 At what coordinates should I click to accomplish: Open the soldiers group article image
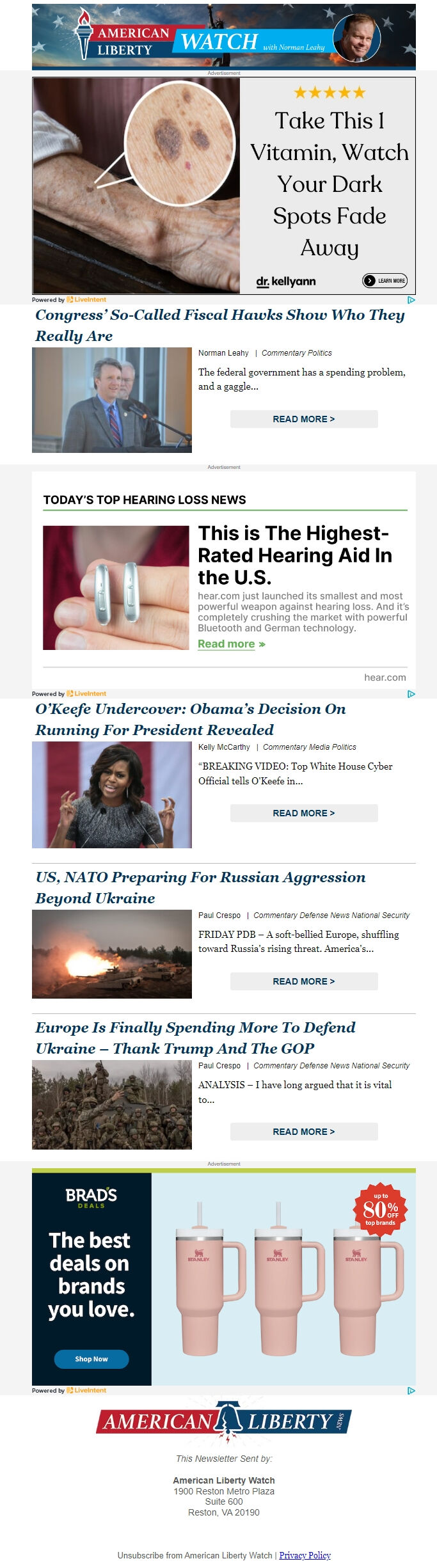point(112,1105)
